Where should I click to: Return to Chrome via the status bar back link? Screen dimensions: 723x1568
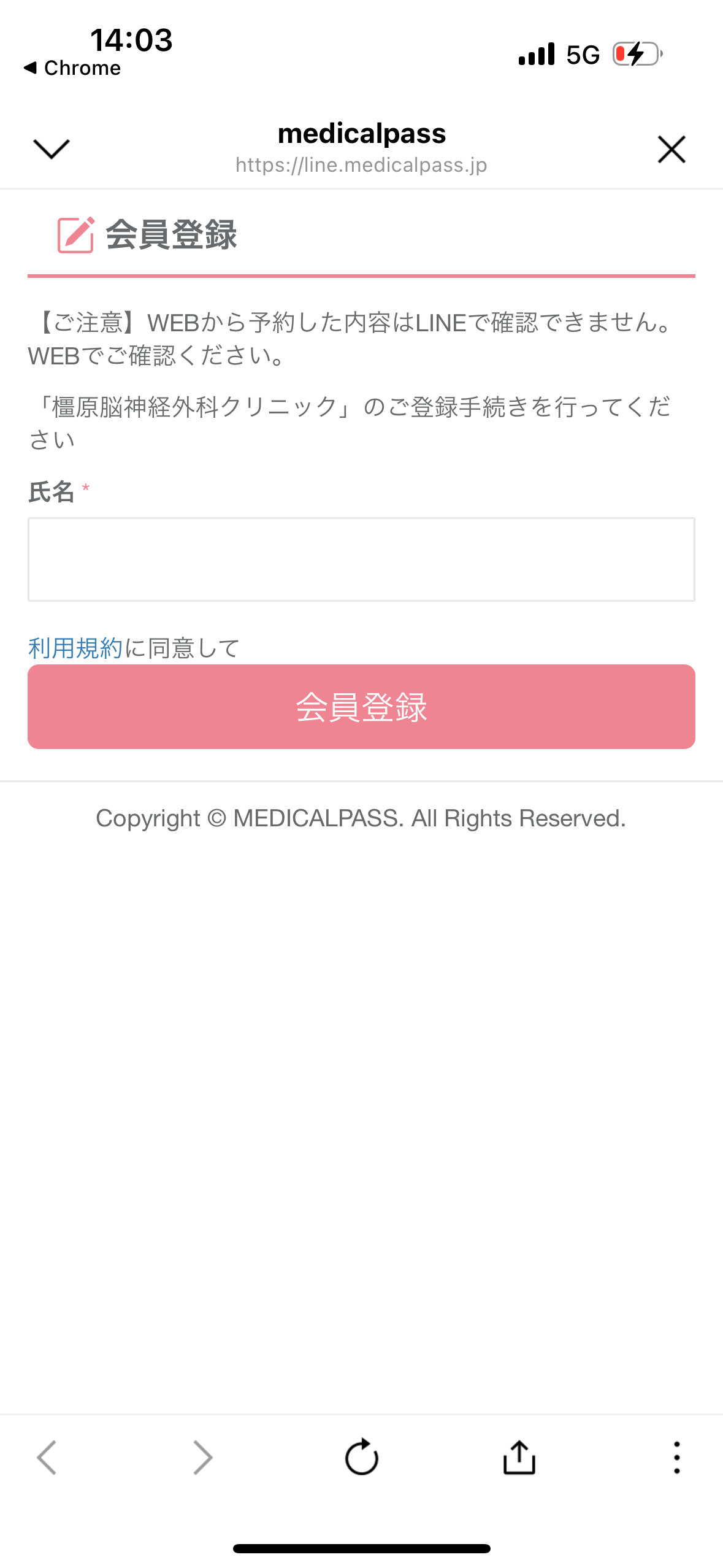pyautogui.click(x=72, y=67)
